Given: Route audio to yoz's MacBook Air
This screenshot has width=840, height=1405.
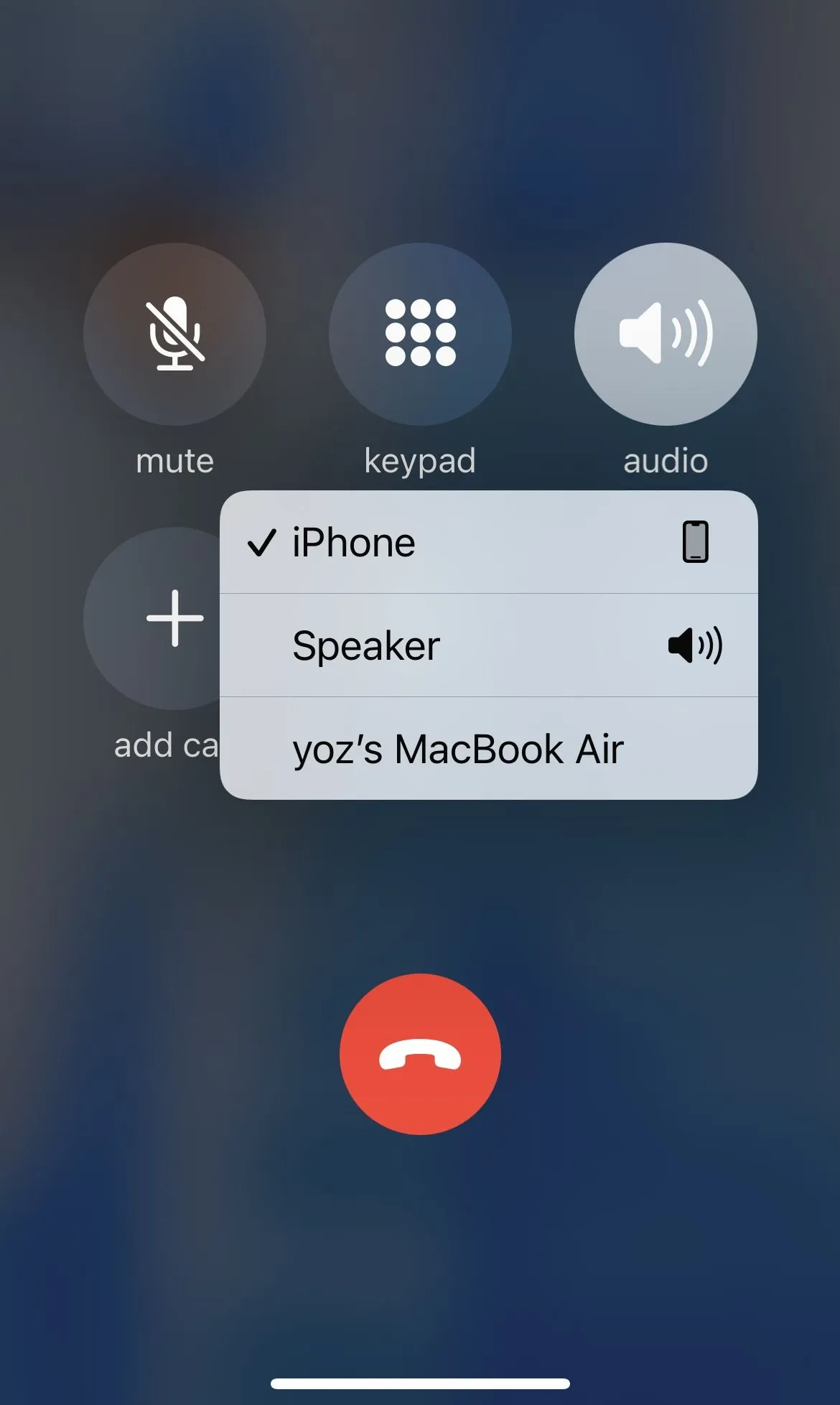Looking at the screenshot, I should pyautogui.click(x=488, y=749).
